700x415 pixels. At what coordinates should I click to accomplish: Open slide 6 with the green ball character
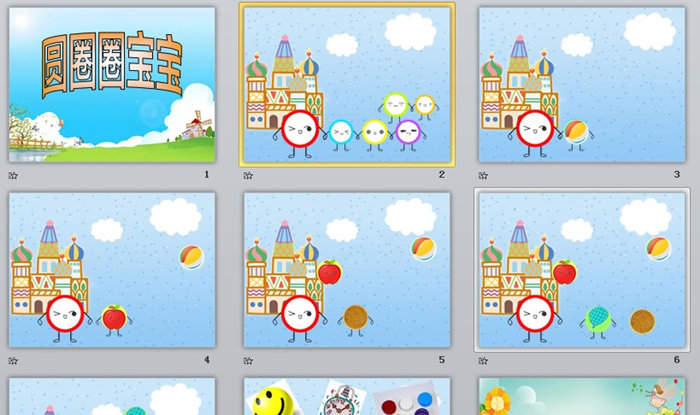582,270
